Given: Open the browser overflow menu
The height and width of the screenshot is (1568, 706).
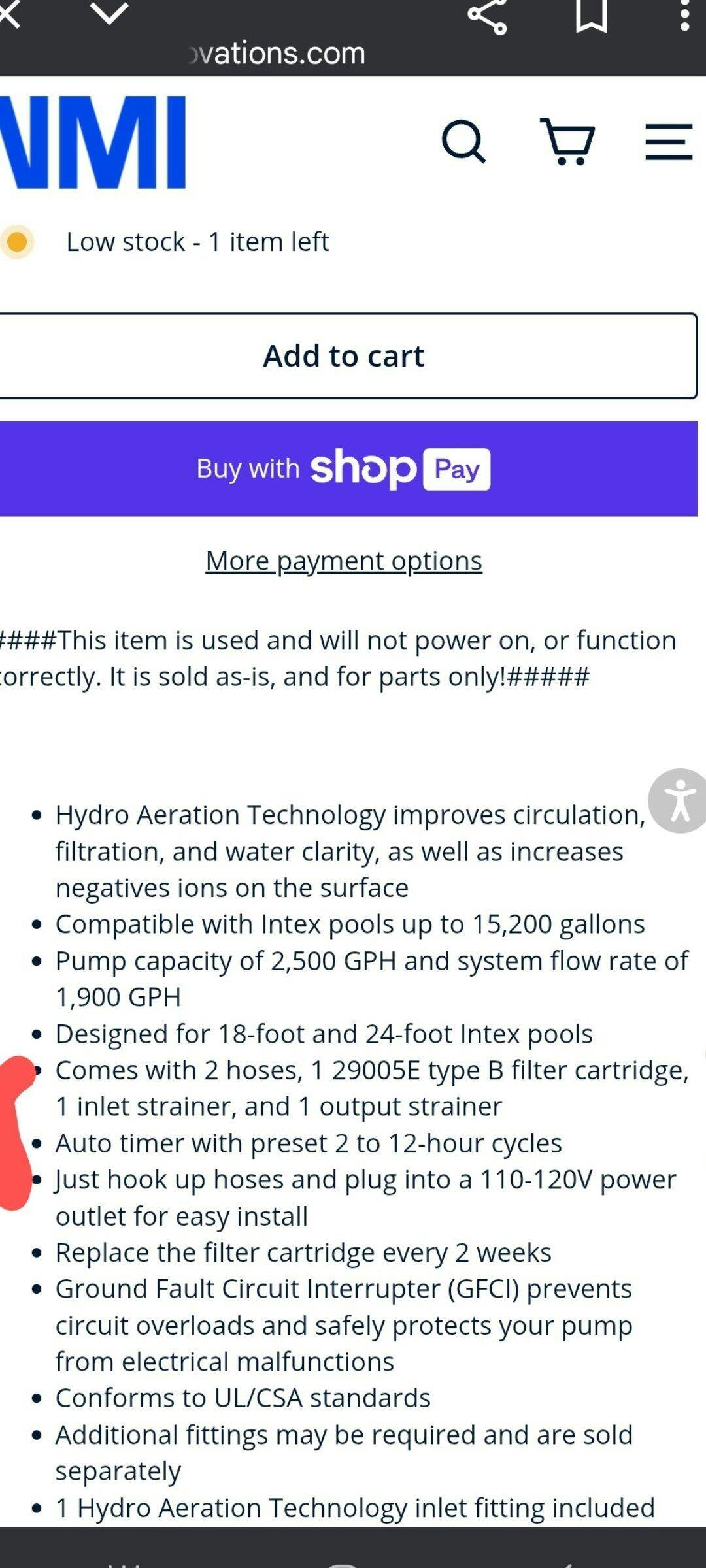Looking at the screenshot, I should tap(684, 14).
